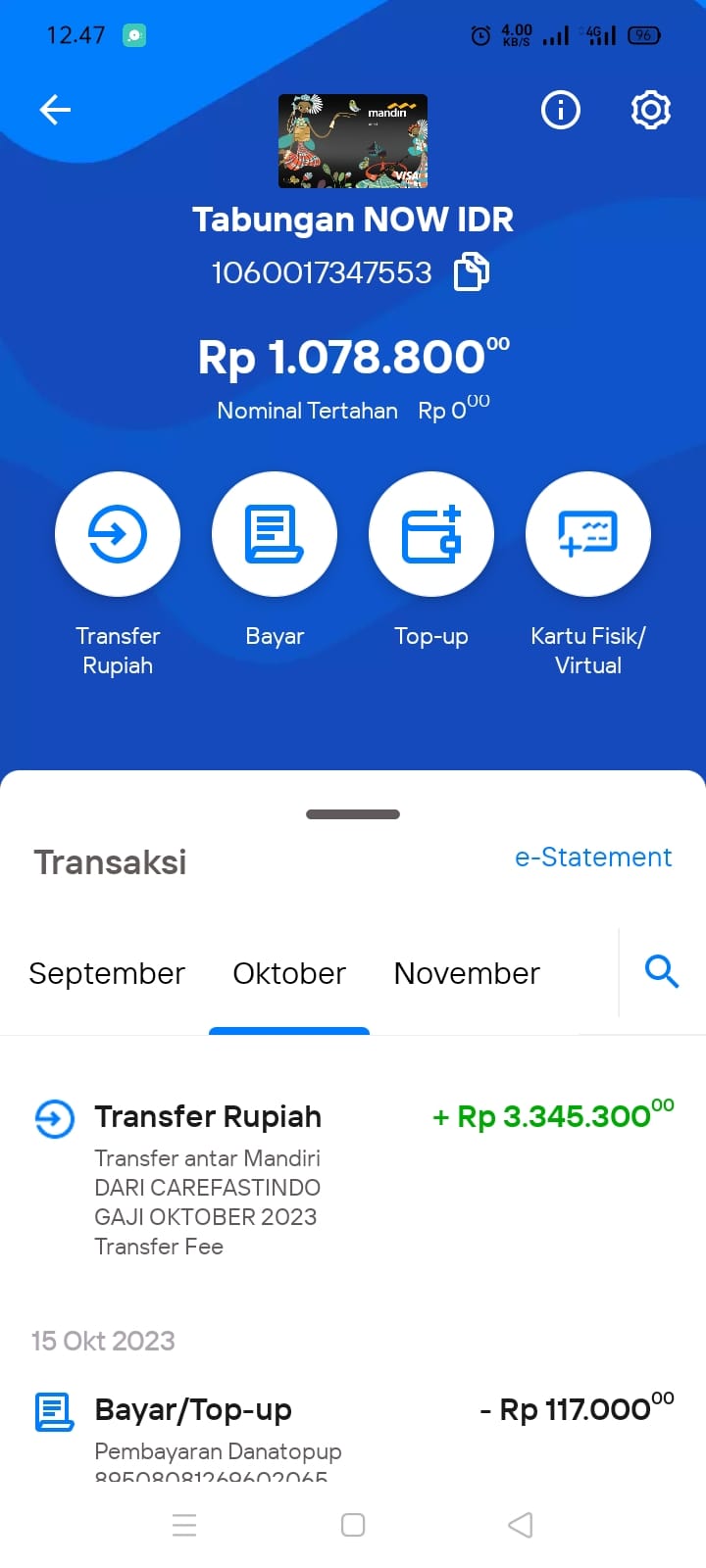Open the Transfer Rupiah Rp 3.345.300 transaction
The height and width of the screenshot is (1568, 706).
353,1179
